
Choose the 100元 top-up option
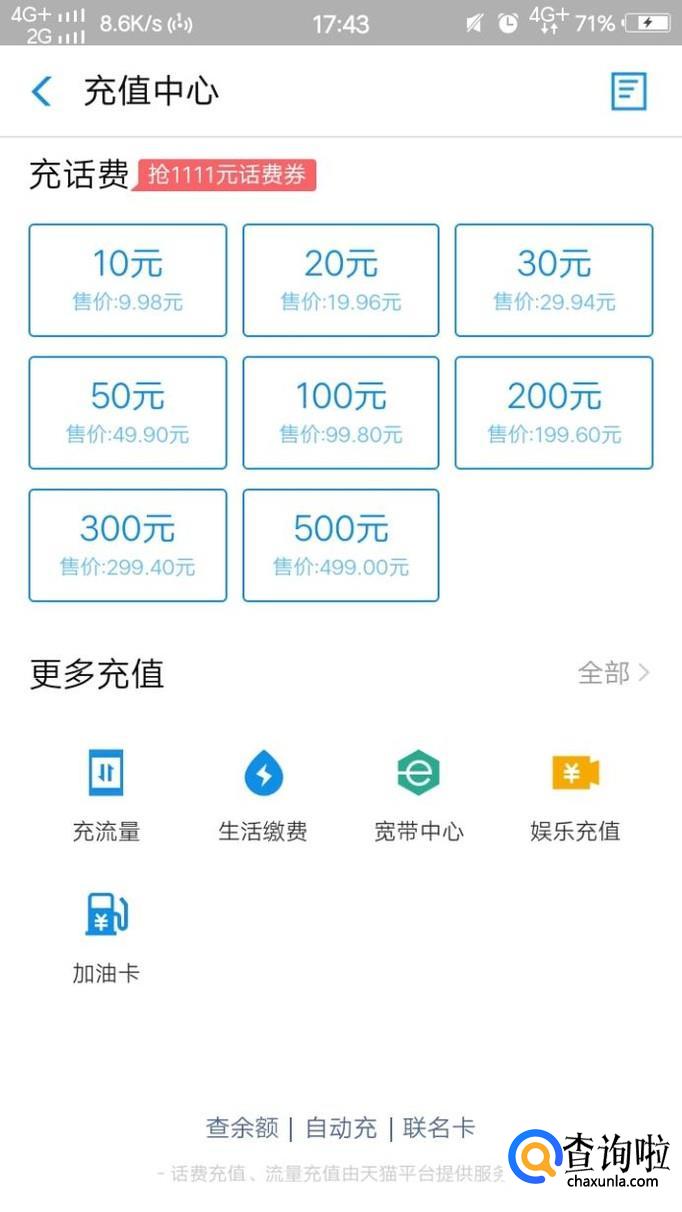(x=341, y=412)
